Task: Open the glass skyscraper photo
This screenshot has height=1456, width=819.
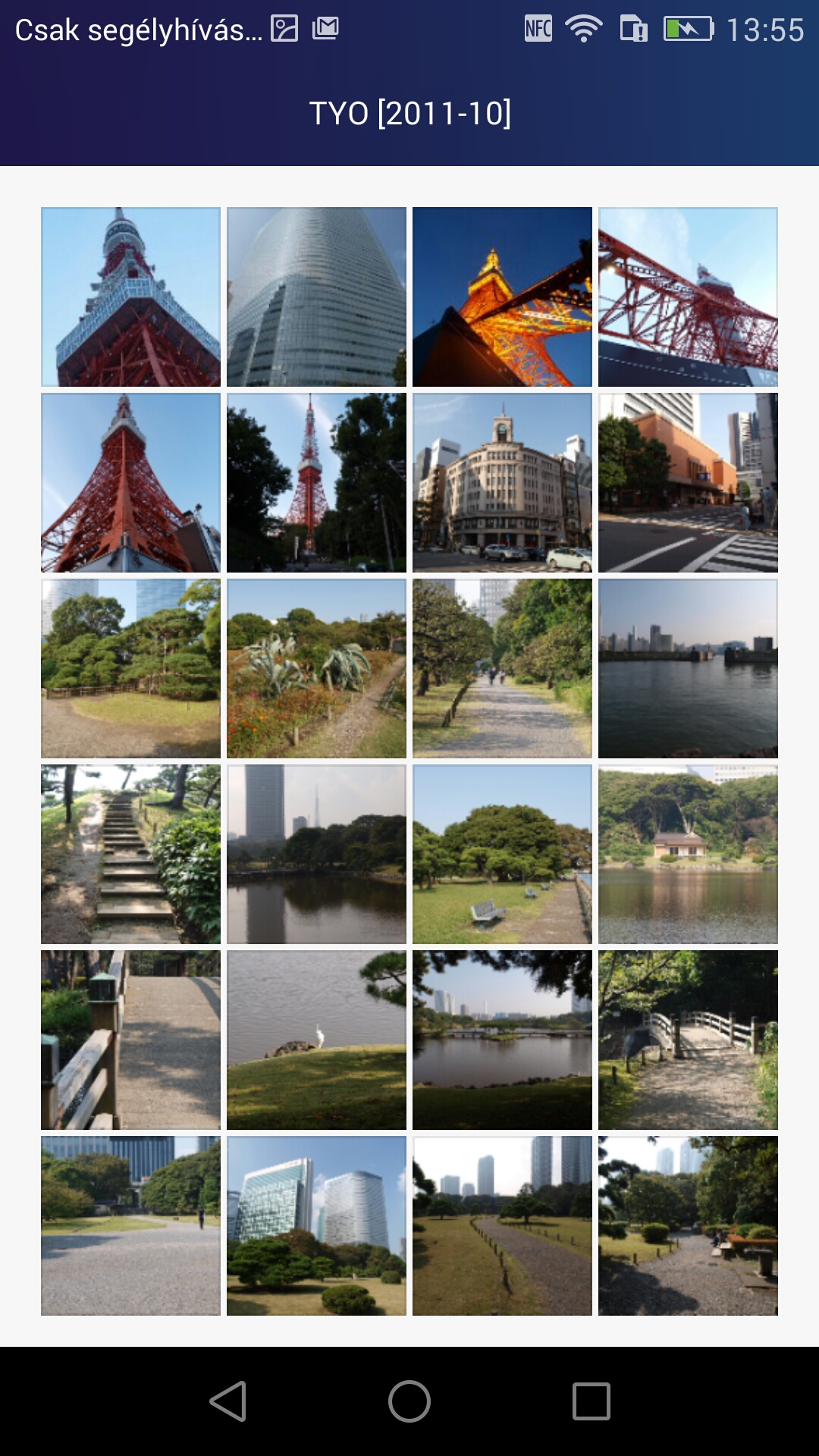Action: coord(316,297)
